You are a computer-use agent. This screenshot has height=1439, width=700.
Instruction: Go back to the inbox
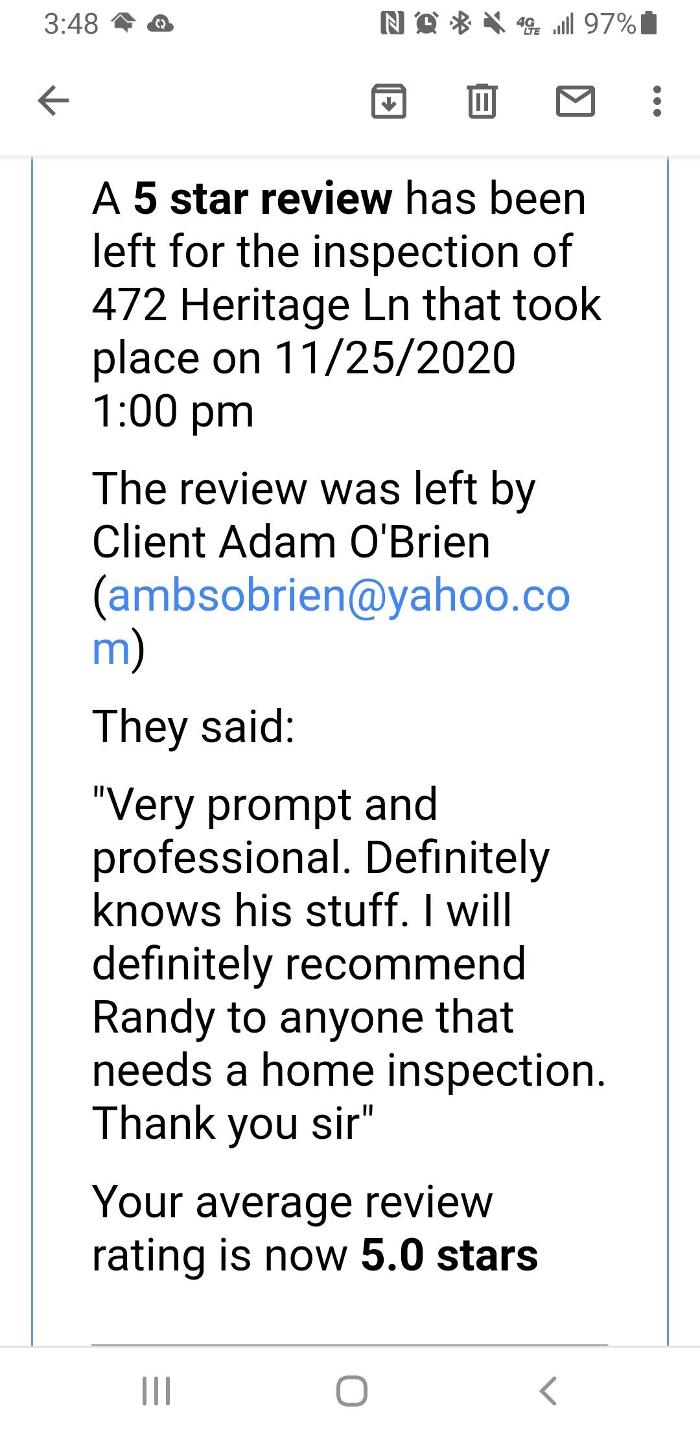pyautogui.click(x=54, y=100)
